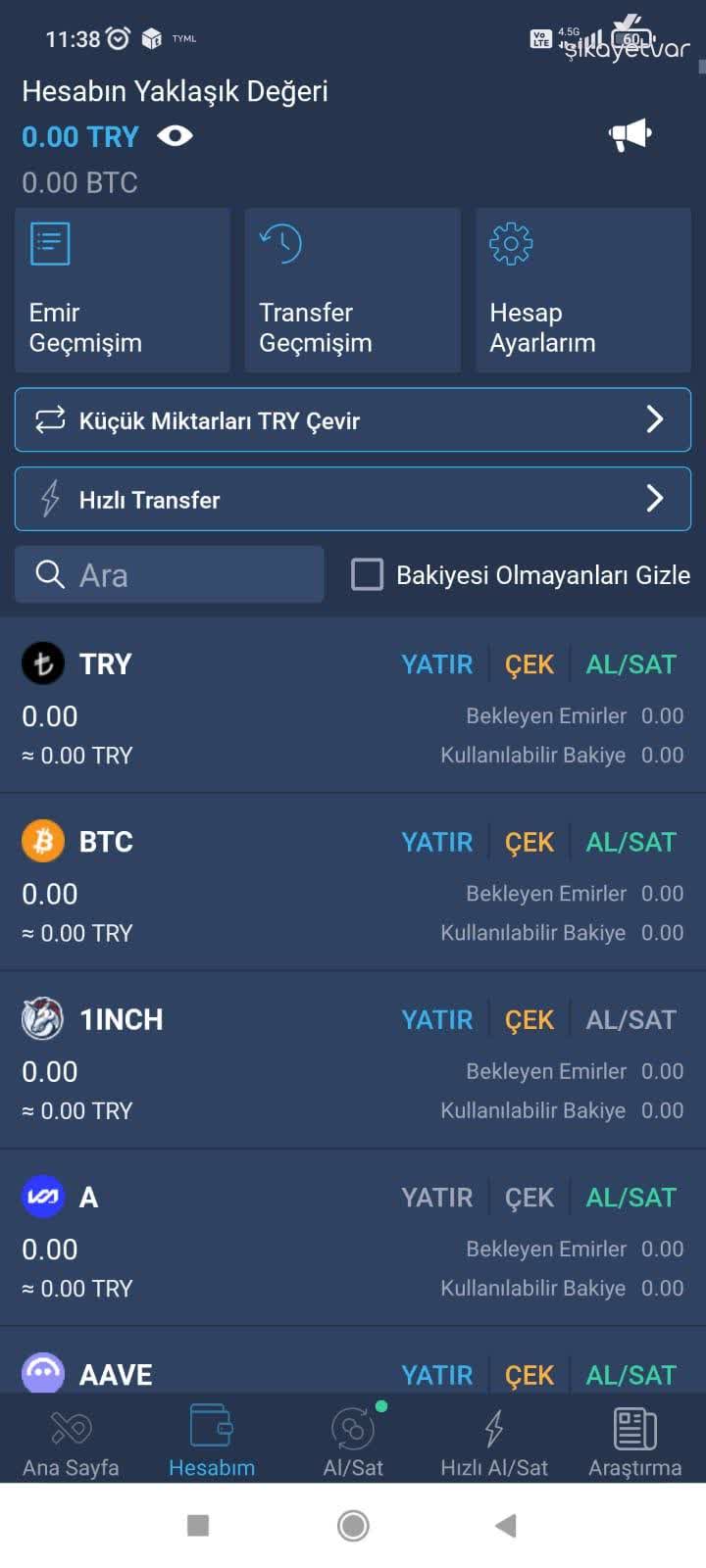Open Transfer Geçmişim history
The width and height of the screenshot is (706, 1568).
pos(352,290)
